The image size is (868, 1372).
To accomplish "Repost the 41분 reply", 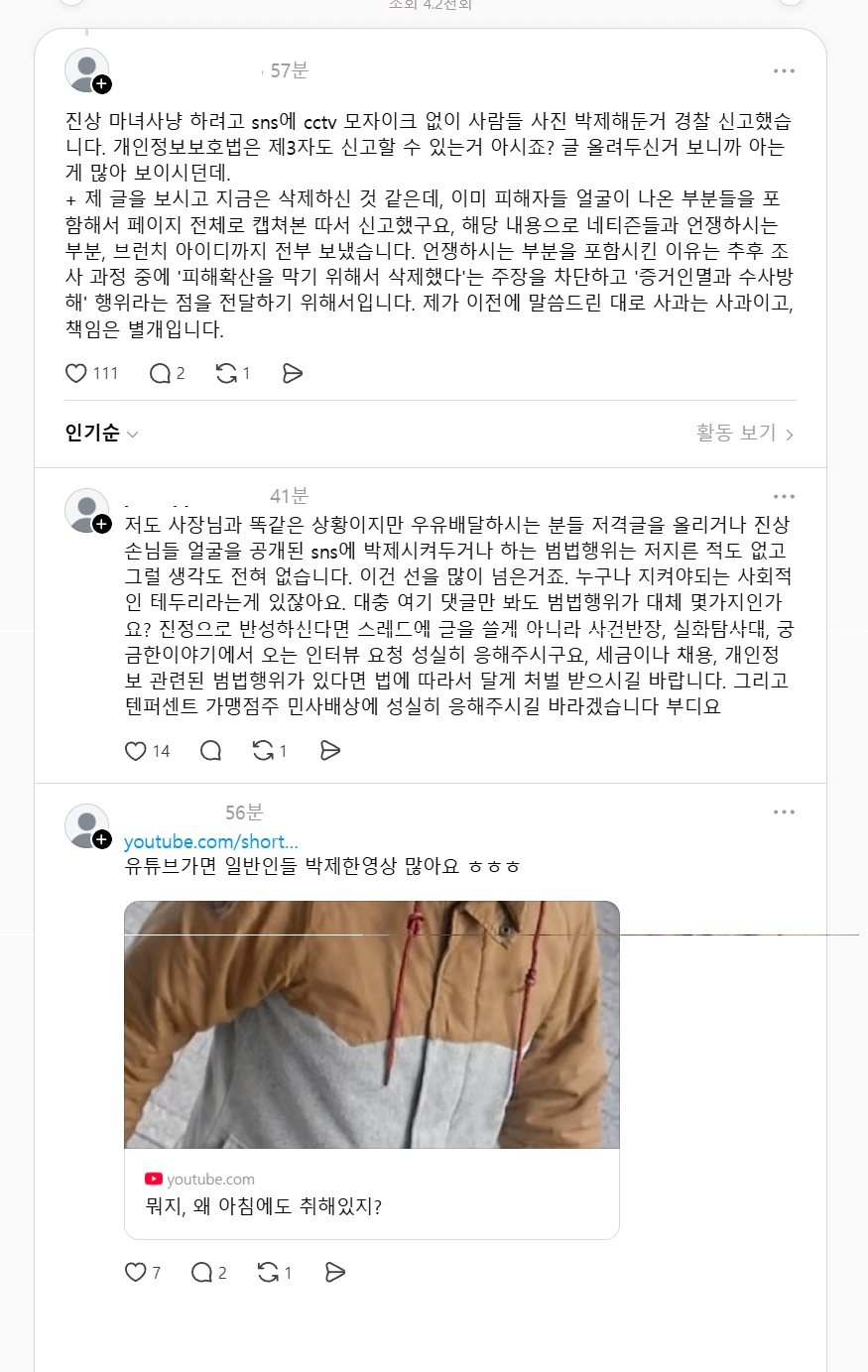I will point(264,751).
